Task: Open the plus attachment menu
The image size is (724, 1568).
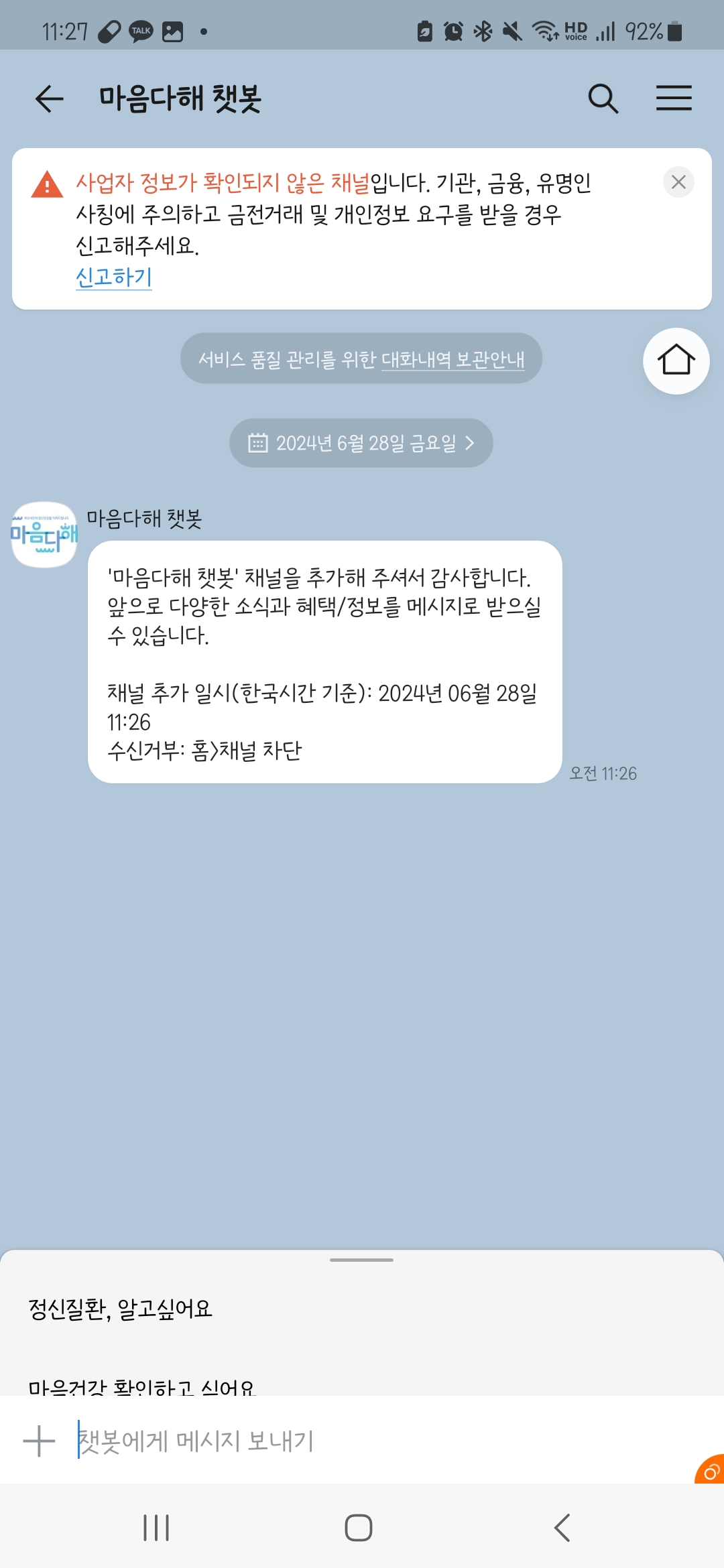Action: pos(39,1441)
